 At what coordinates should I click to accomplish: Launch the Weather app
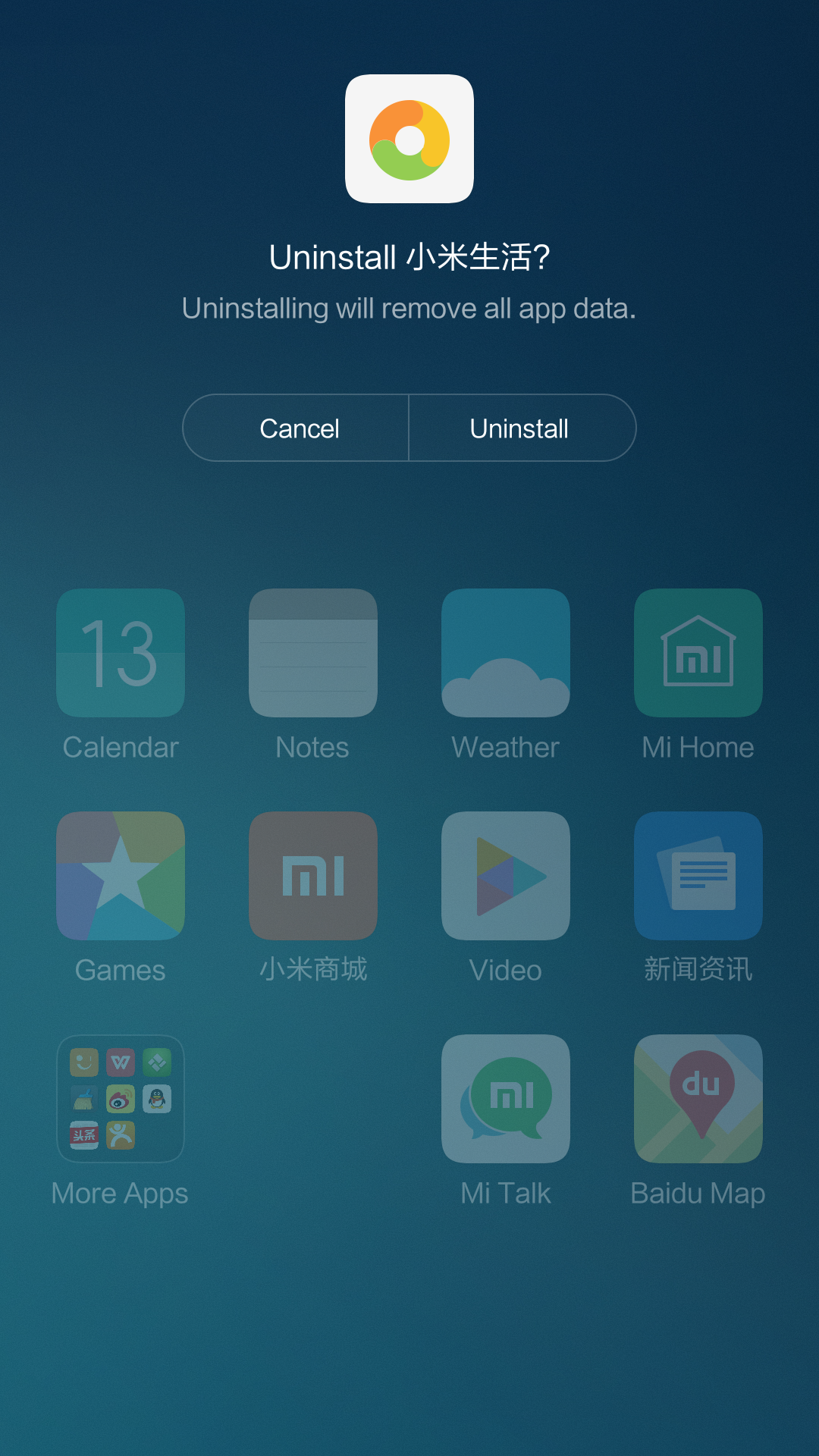point(506,653)
